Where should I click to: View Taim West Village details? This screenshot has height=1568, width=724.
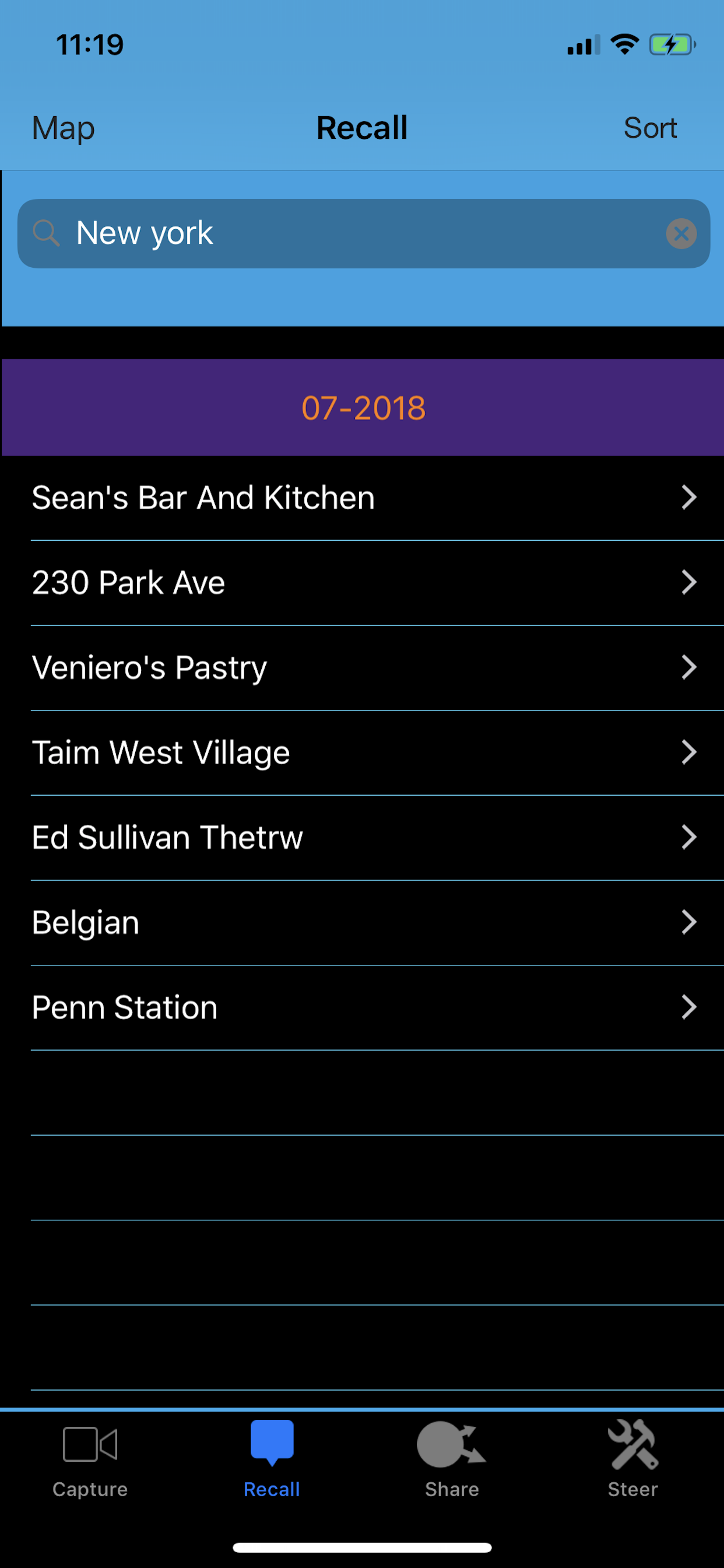(x=363, y=753)
